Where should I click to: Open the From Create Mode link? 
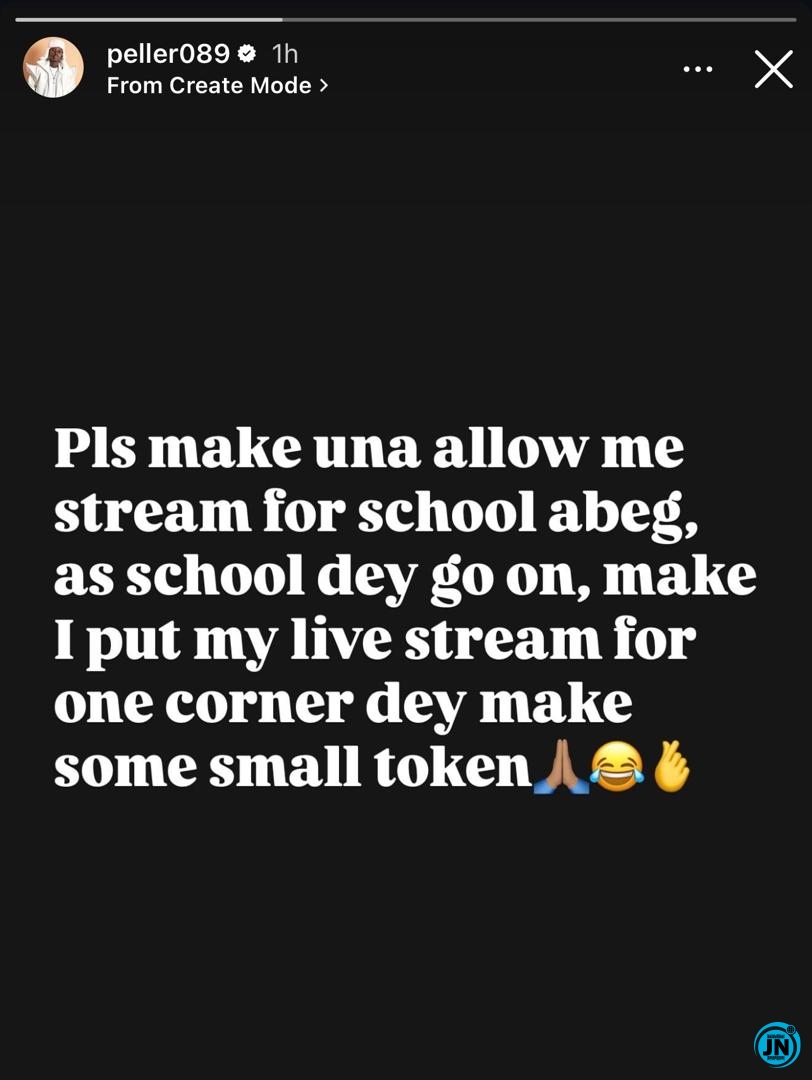[x=217, y=86]
